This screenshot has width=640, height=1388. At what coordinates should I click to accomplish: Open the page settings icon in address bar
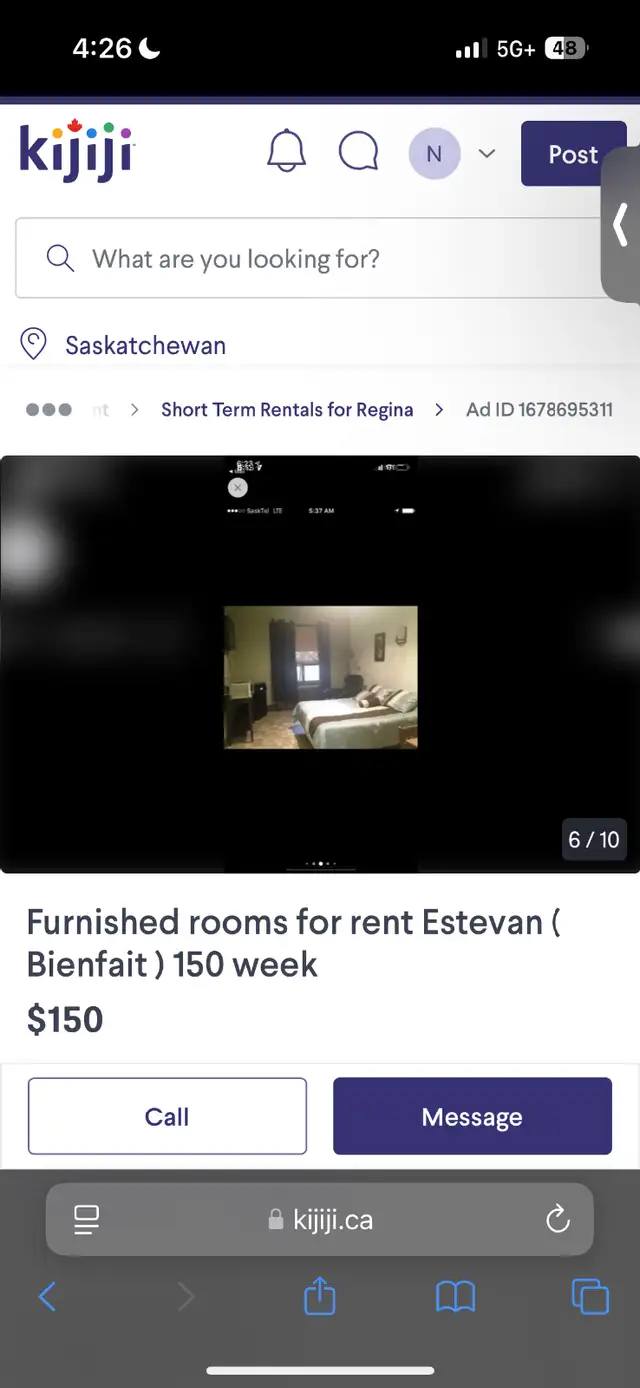(x=87, y=1219)
